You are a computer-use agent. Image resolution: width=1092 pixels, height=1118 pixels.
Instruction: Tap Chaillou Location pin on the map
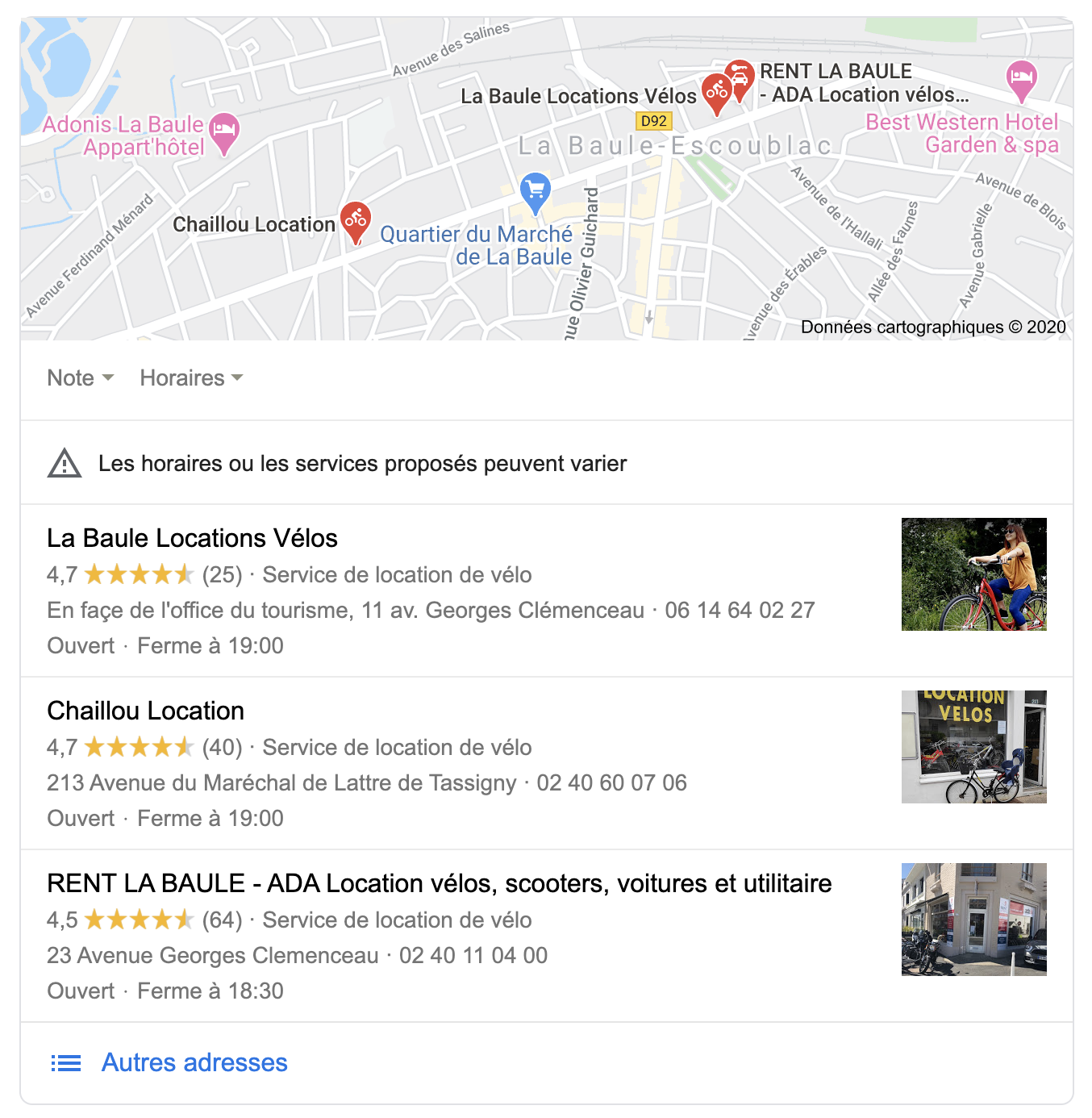[x=356, y=220]
